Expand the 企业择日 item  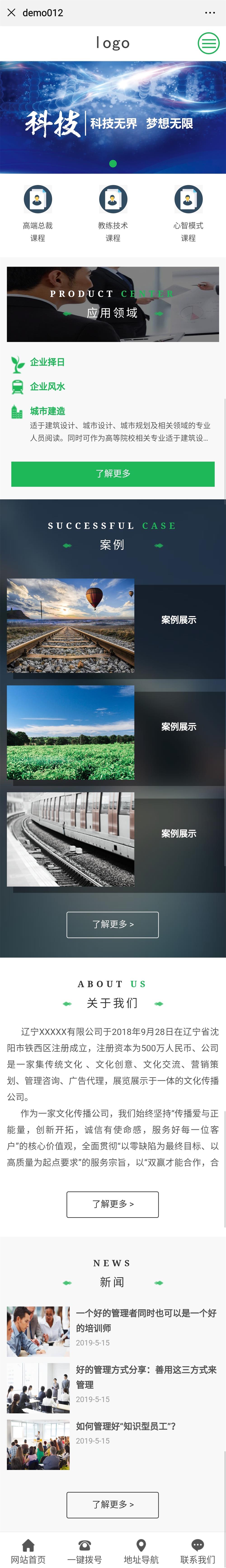point(47,362)
